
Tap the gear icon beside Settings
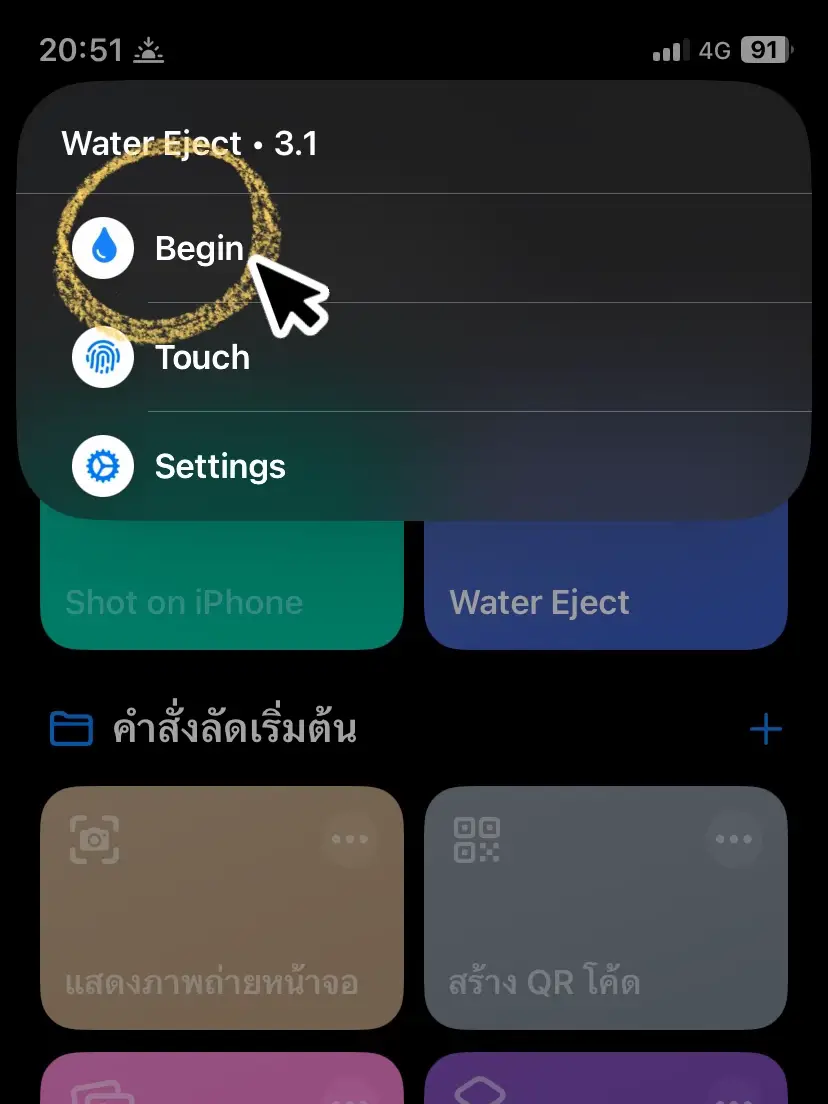(101, 465)
